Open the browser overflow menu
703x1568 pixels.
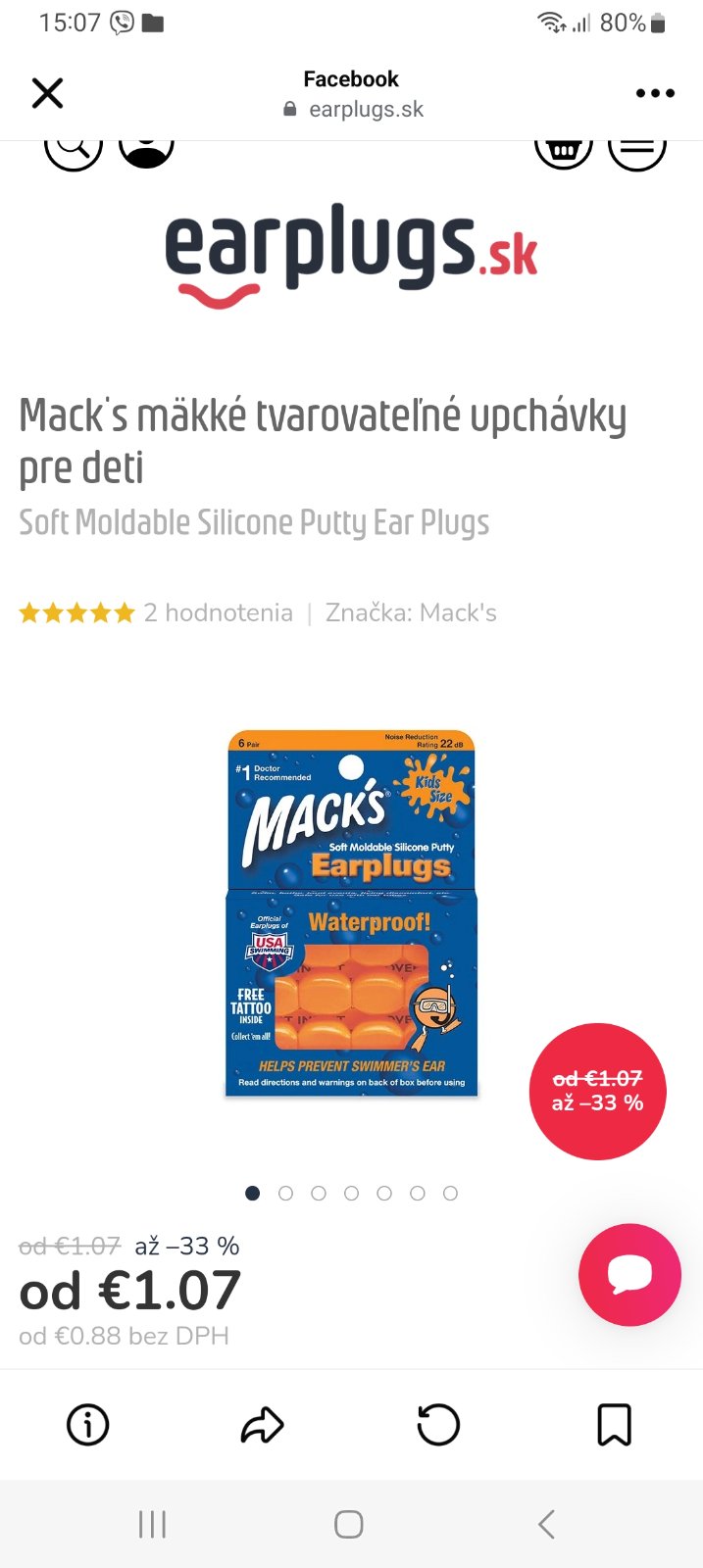[655, 93]
